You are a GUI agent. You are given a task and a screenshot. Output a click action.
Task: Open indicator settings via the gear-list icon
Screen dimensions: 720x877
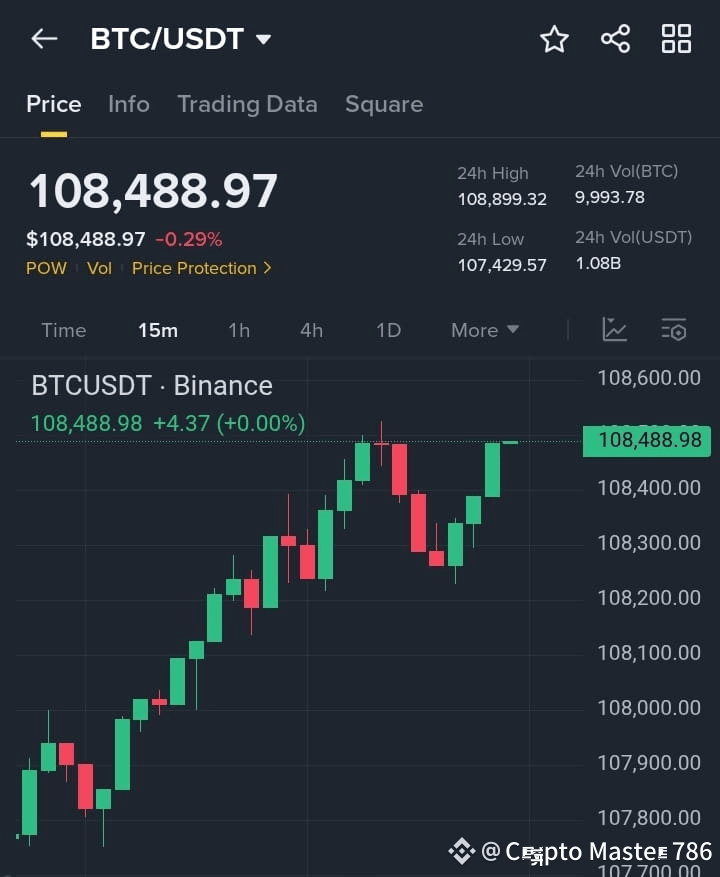[673, 330]
